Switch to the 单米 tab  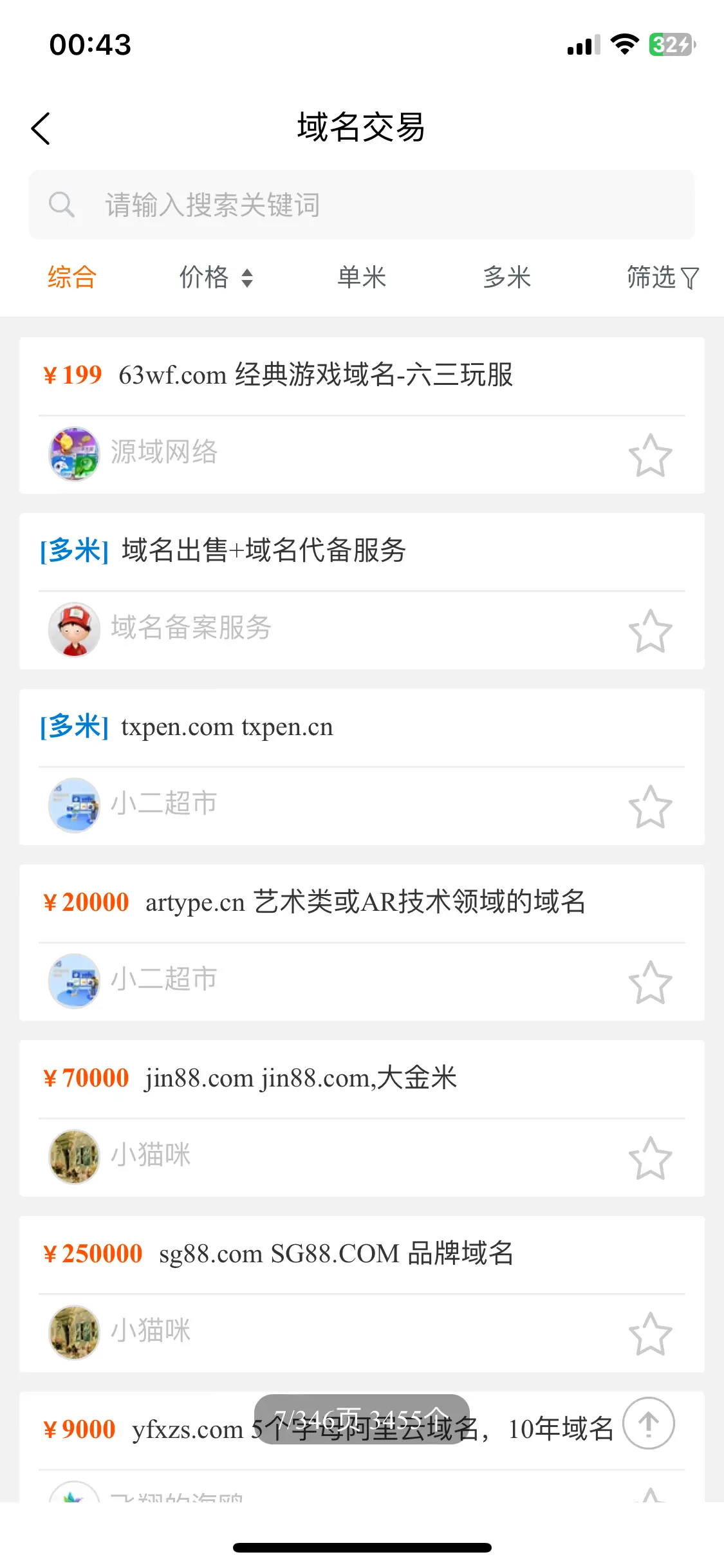pyautogui.click(x=361, y=277)
